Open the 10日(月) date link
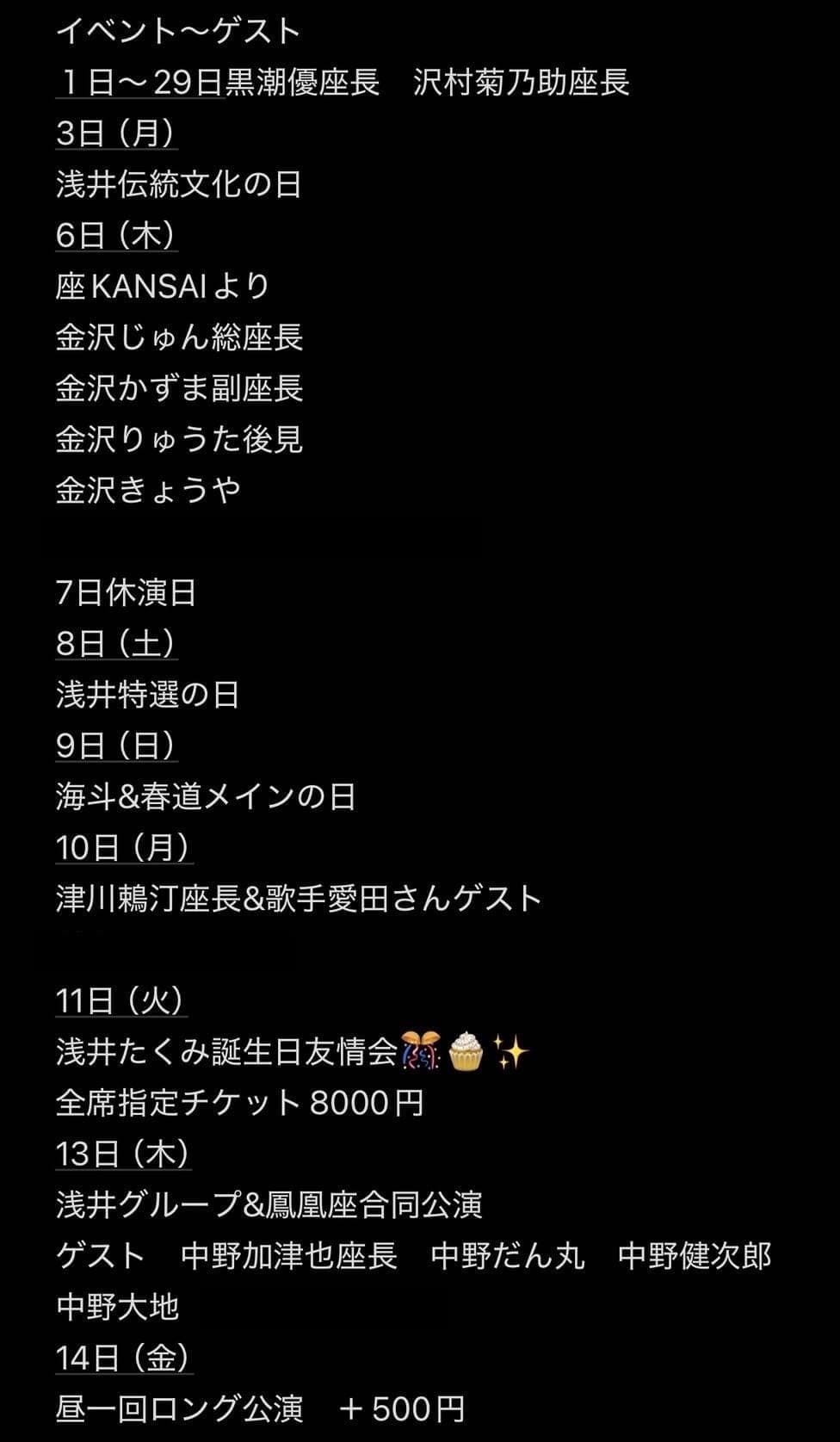This screenshot has height=1442, width=840. (x=124, y=848)
